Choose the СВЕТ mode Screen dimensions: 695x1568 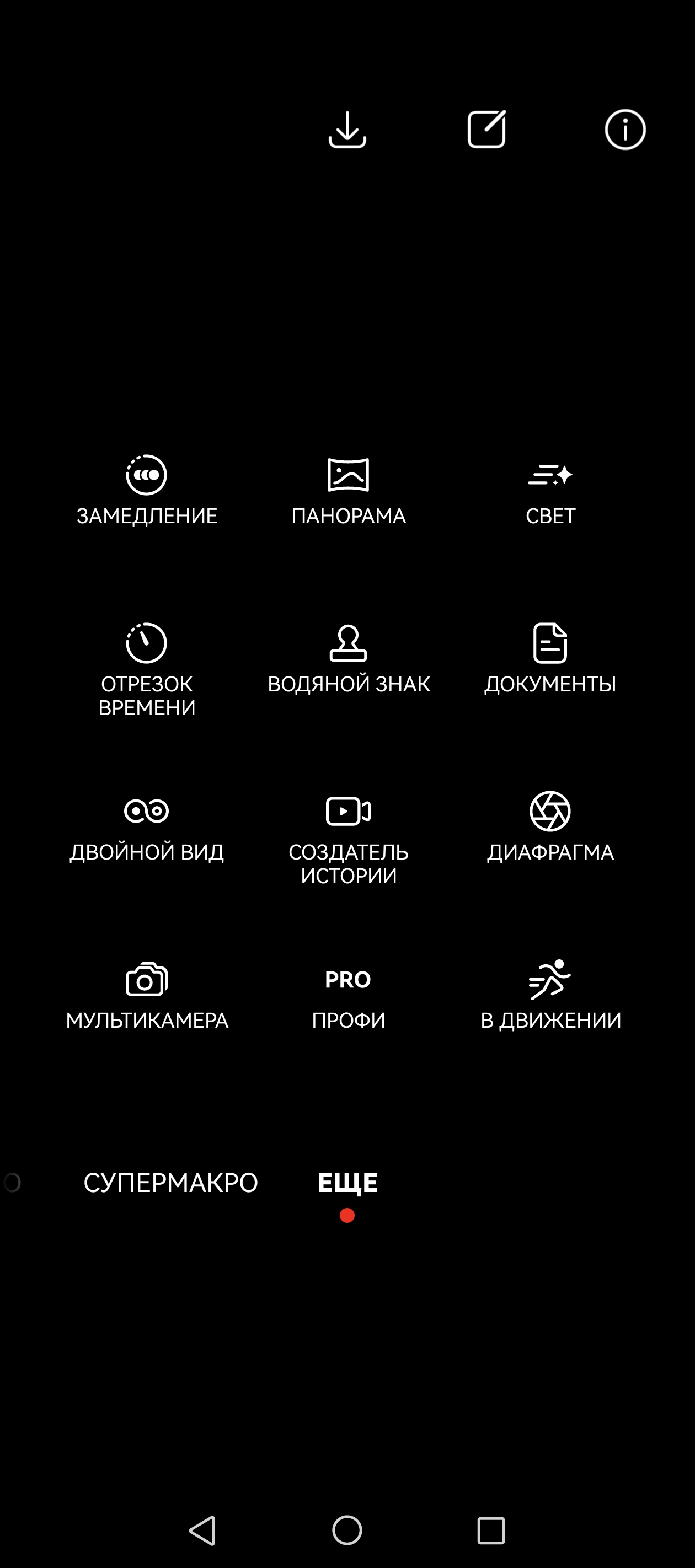(x=550, y=490)
